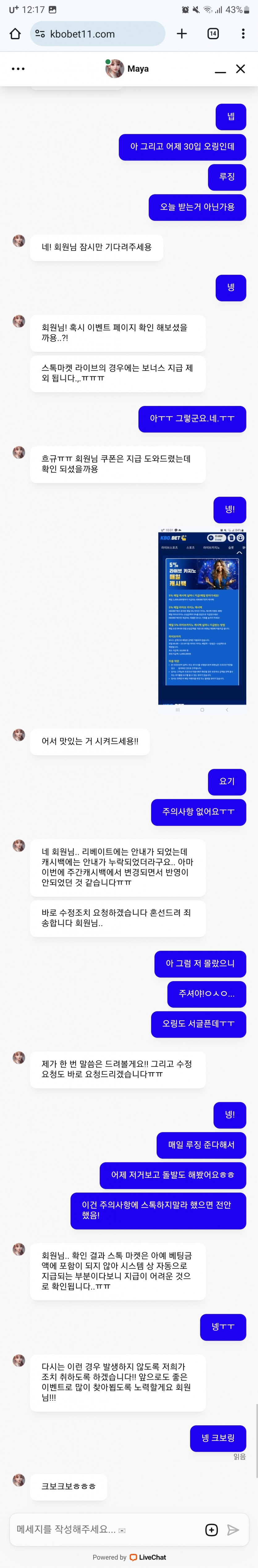Image resolution: width=258 pixels, height=1568 pixels.
Task: Show the open tabs switcher
Action: [x=213, y=34]
